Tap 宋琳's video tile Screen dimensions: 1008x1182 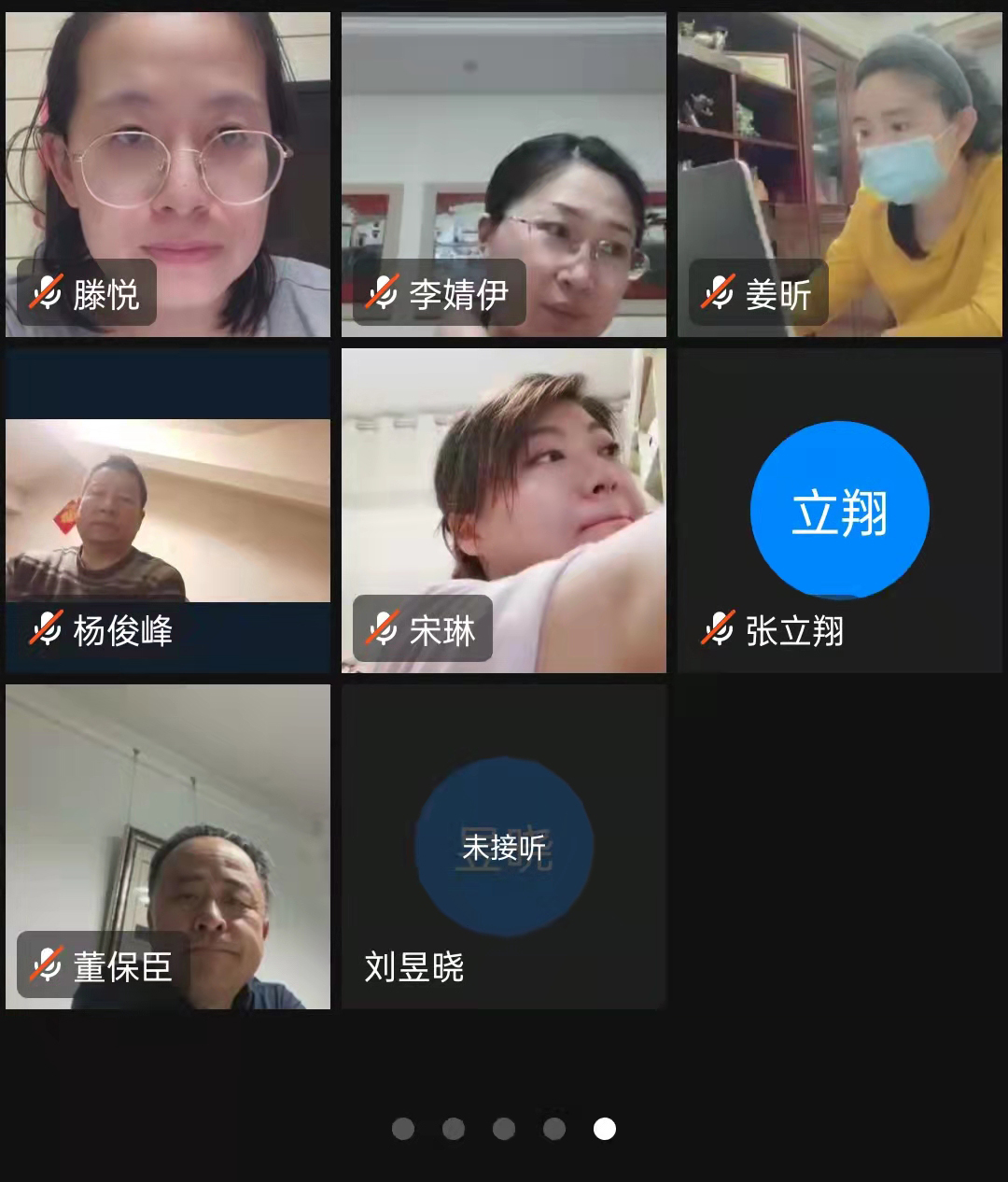pos(504,511)
